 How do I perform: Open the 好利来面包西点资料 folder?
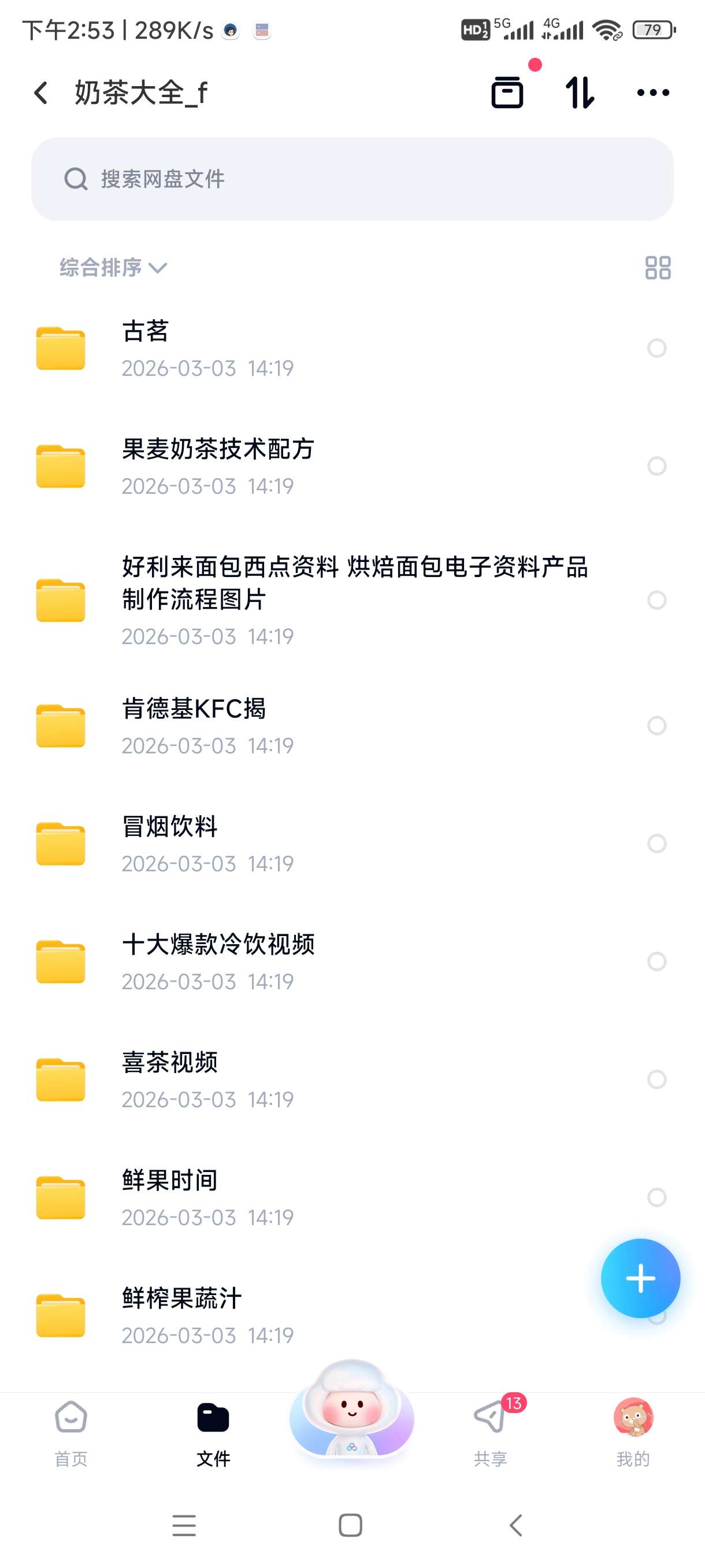click(352, 600)
